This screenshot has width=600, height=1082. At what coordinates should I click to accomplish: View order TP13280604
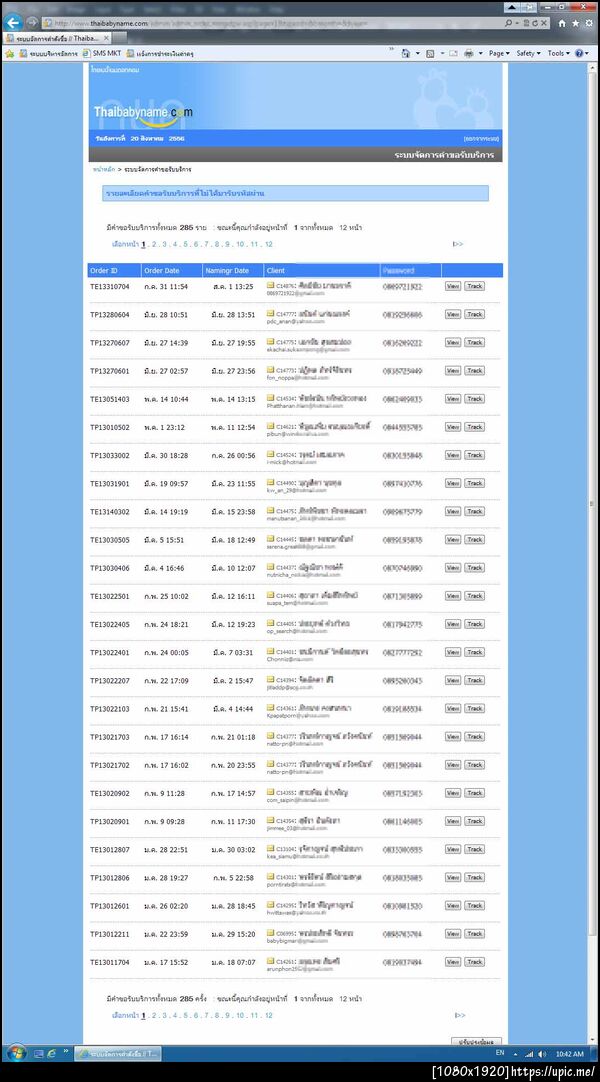click(452, 314)
